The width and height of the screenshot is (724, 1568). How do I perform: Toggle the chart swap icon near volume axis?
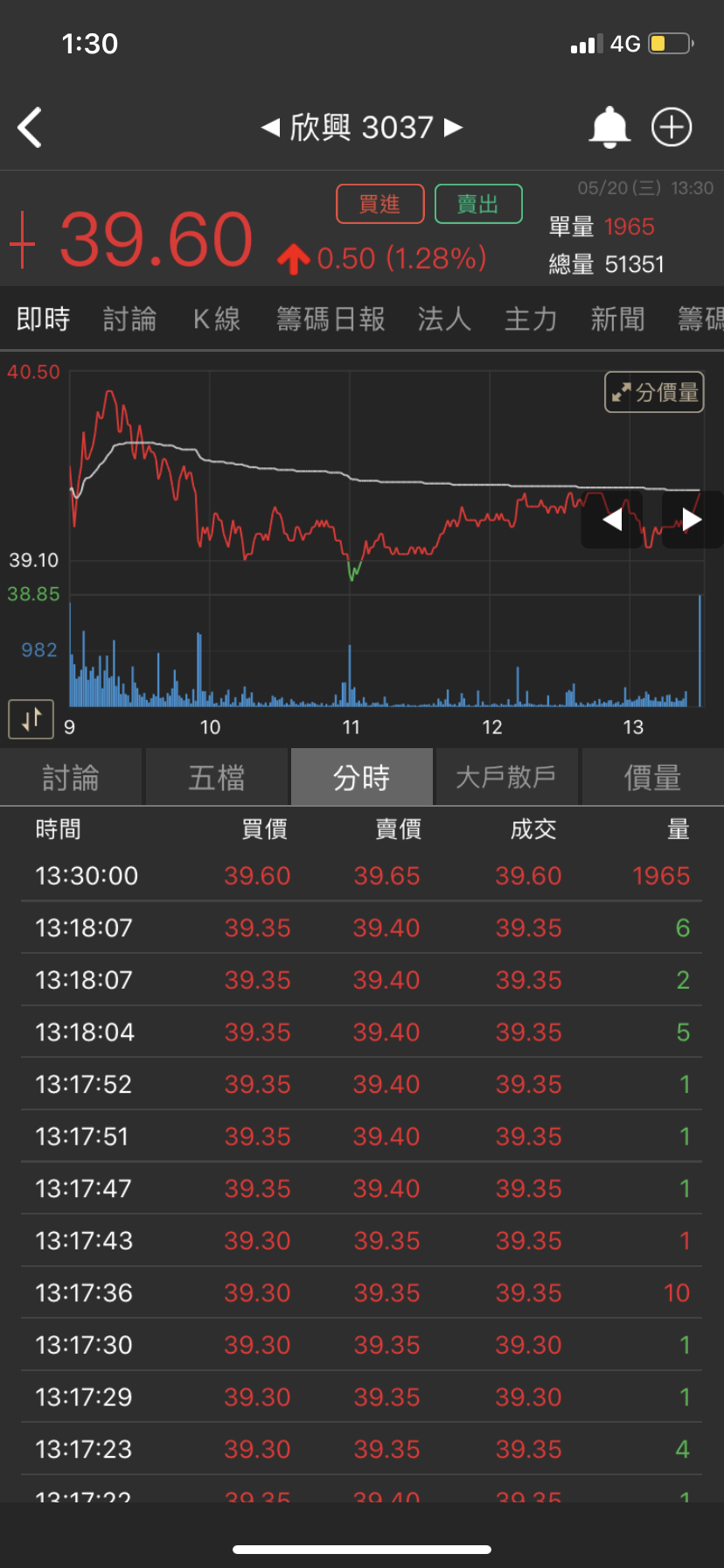31,719
